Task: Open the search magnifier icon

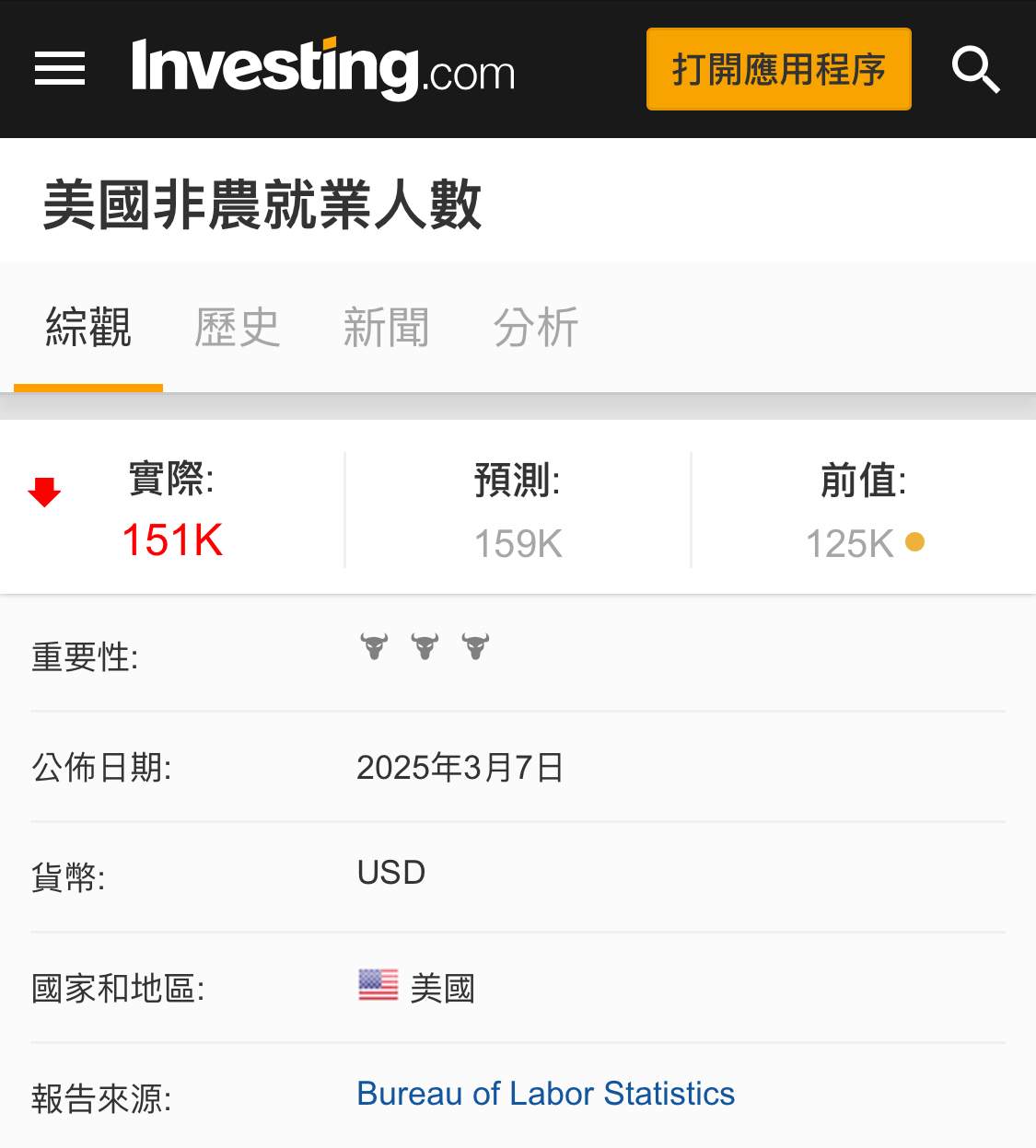Action: (975, 69)
